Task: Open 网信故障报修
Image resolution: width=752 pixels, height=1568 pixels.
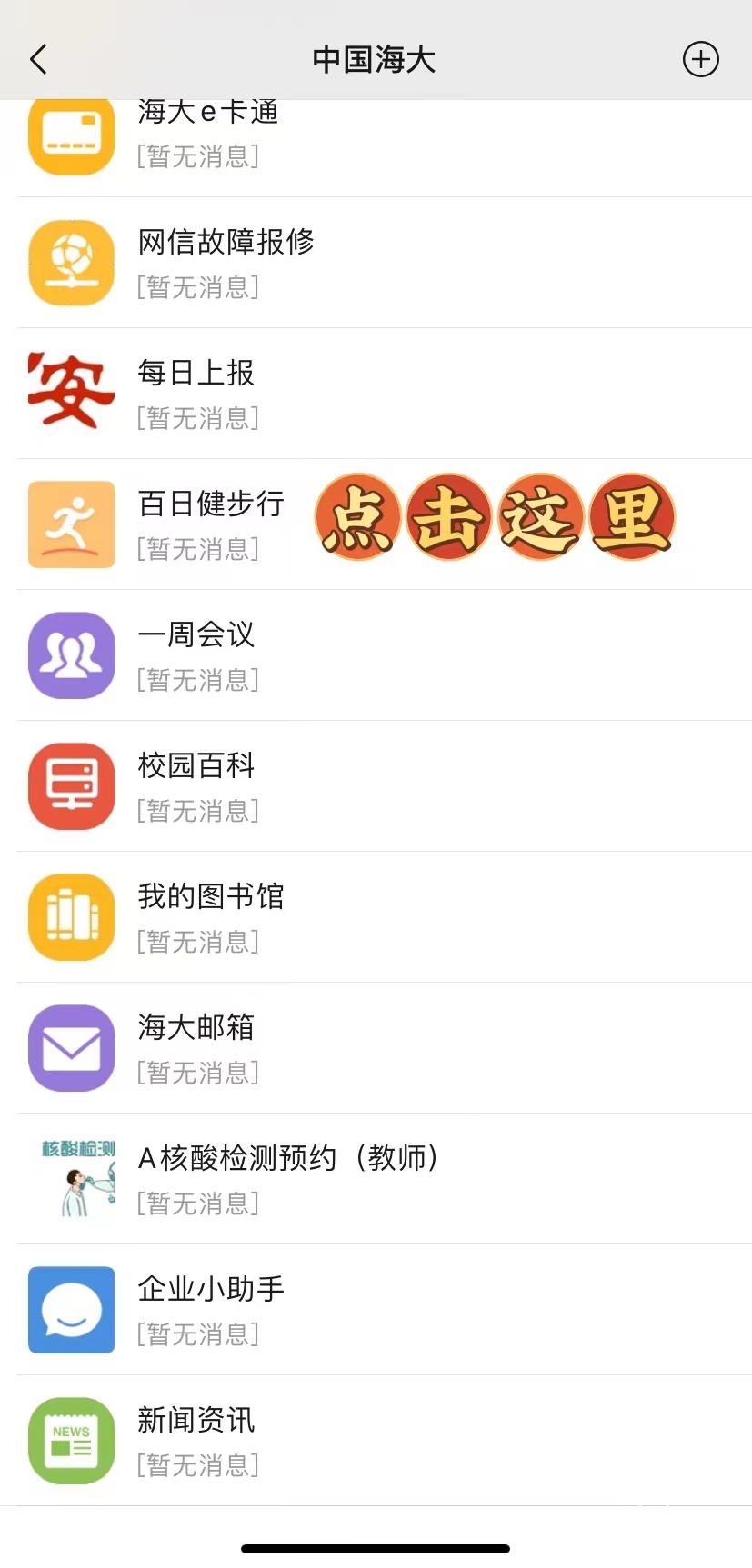Action: point(226,263)
